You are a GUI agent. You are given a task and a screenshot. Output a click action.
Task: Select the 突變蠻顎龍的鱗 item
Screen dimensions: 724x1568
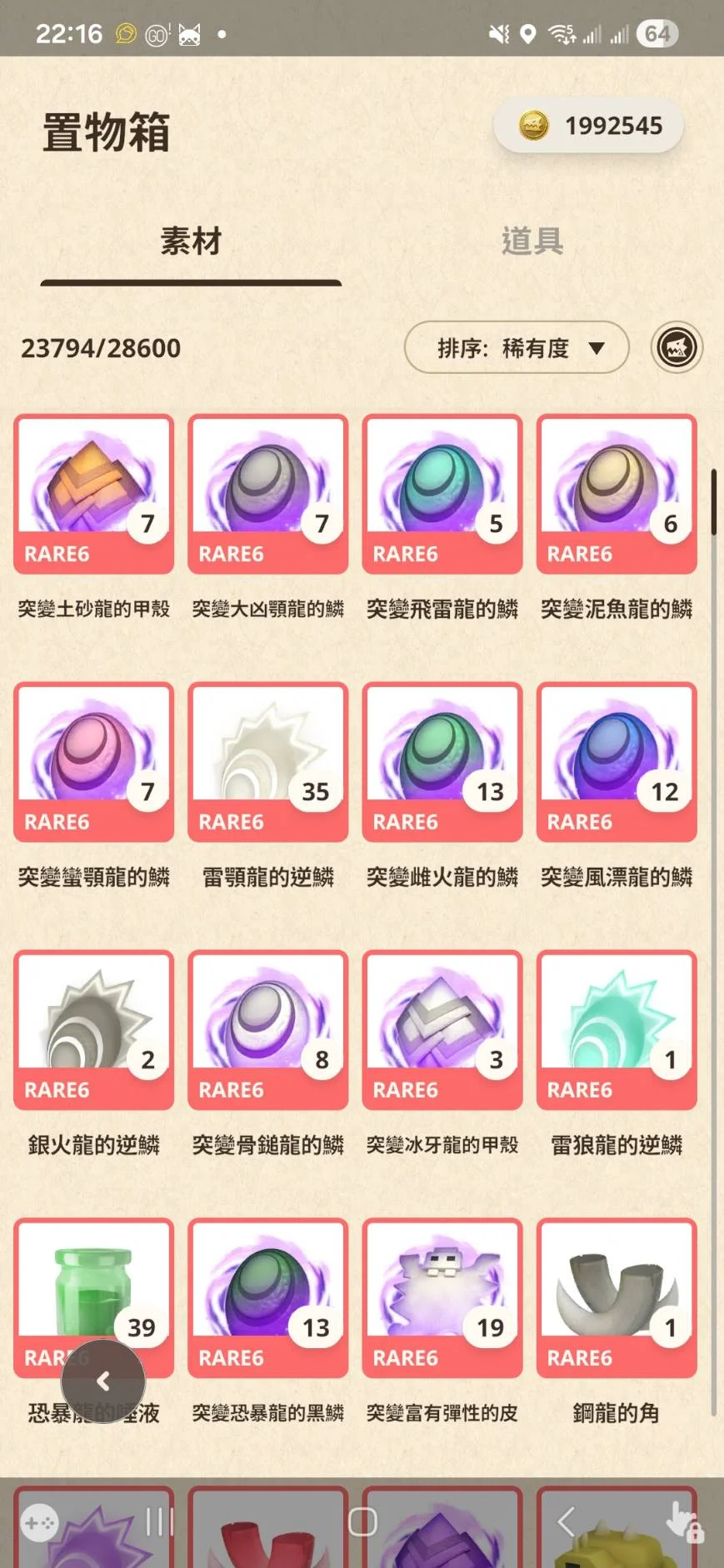coord(93,762)
